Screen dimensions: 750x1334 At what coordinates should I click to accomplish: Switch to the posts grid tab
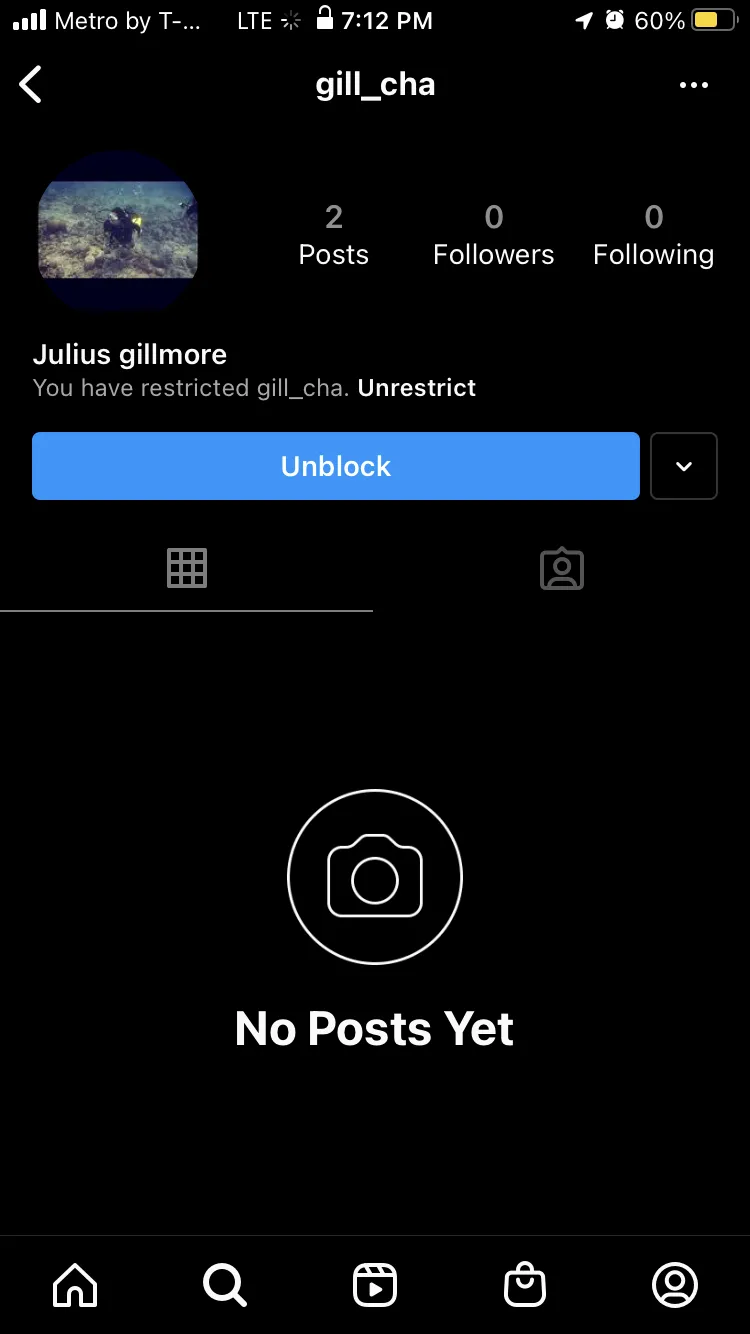[x=187, y=568]
